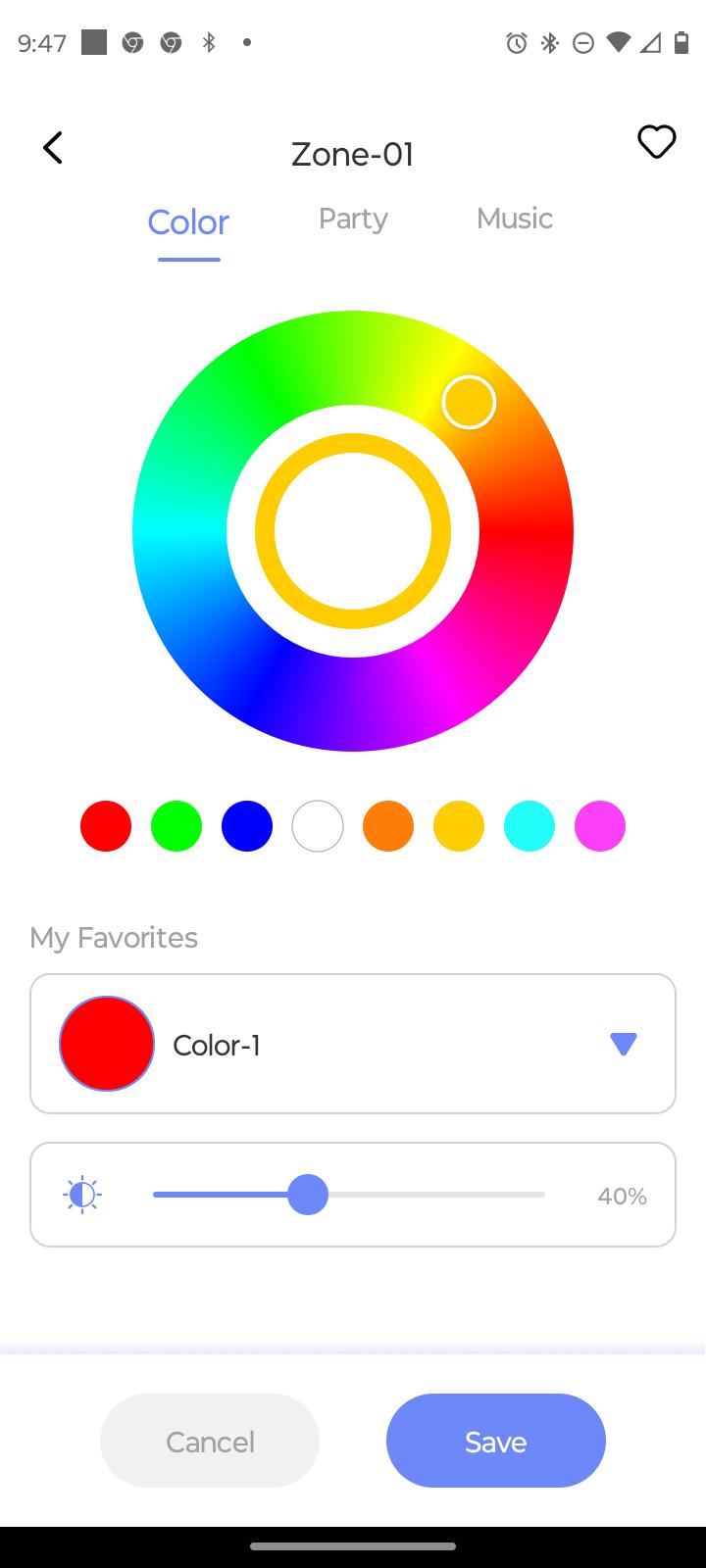Select the magenta preset color swatch
The image size is (706, 1568).
[600, 826]
